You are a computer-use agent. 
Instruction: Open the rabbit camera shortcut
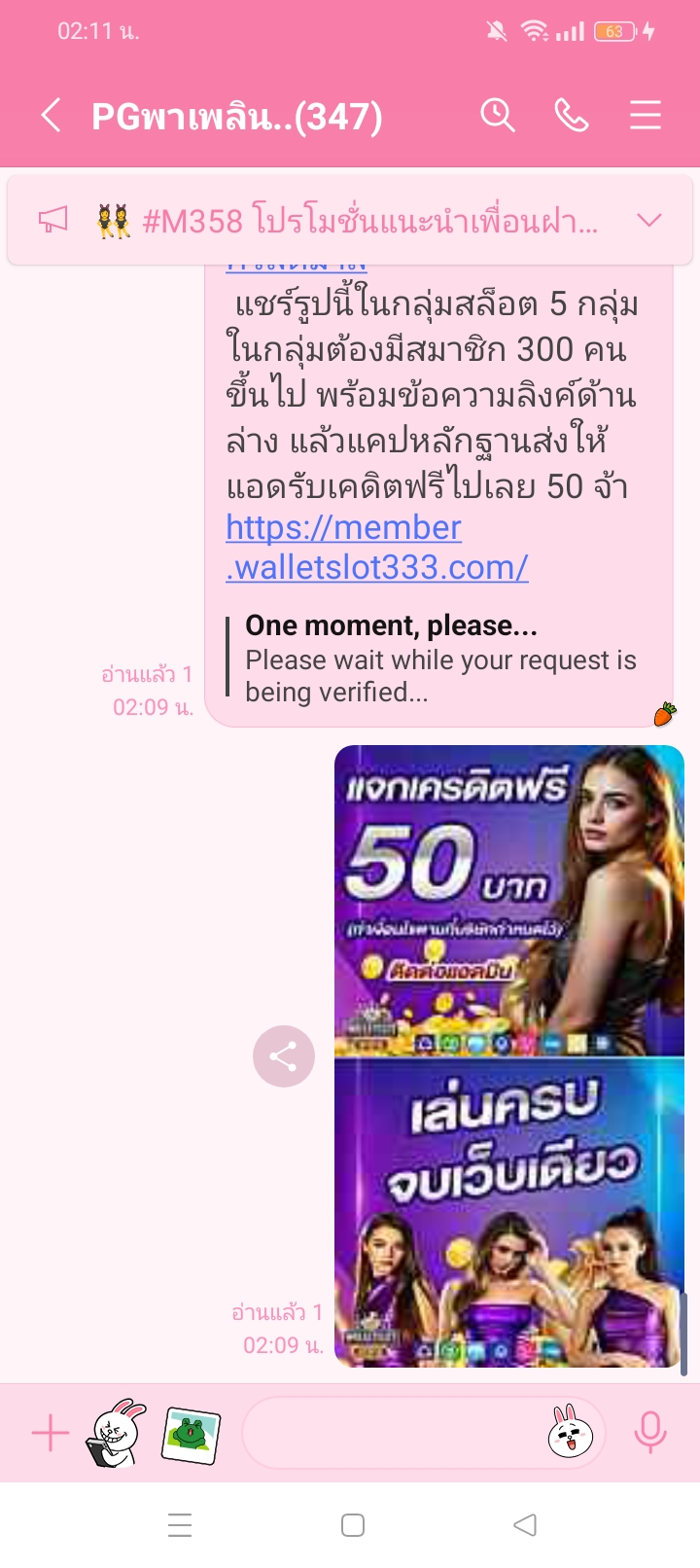[x=116, y=1433]
